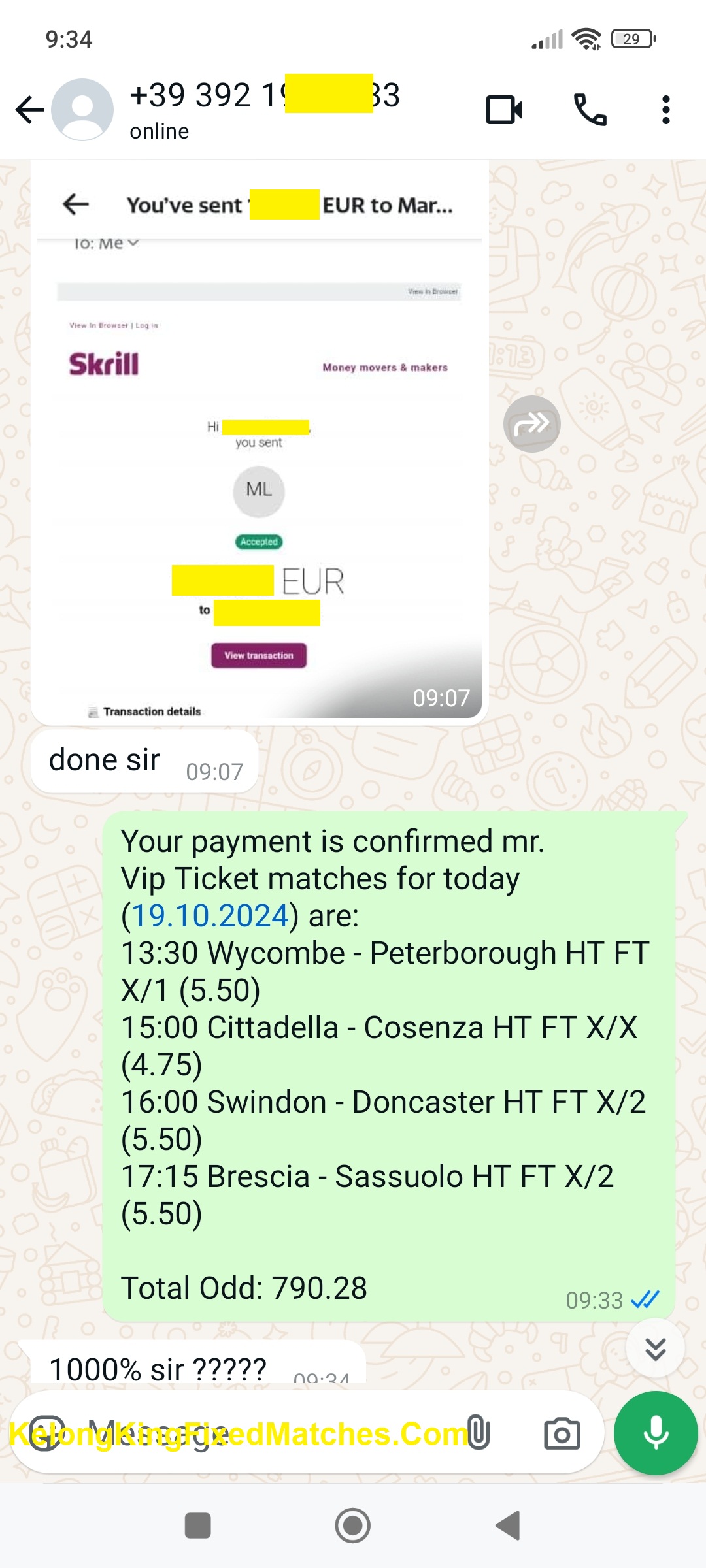Image resolution: width=706 pixels, height=1568 pixels.
Task: Open the camera from the message bar
Action: click(x=562, y=1433)
